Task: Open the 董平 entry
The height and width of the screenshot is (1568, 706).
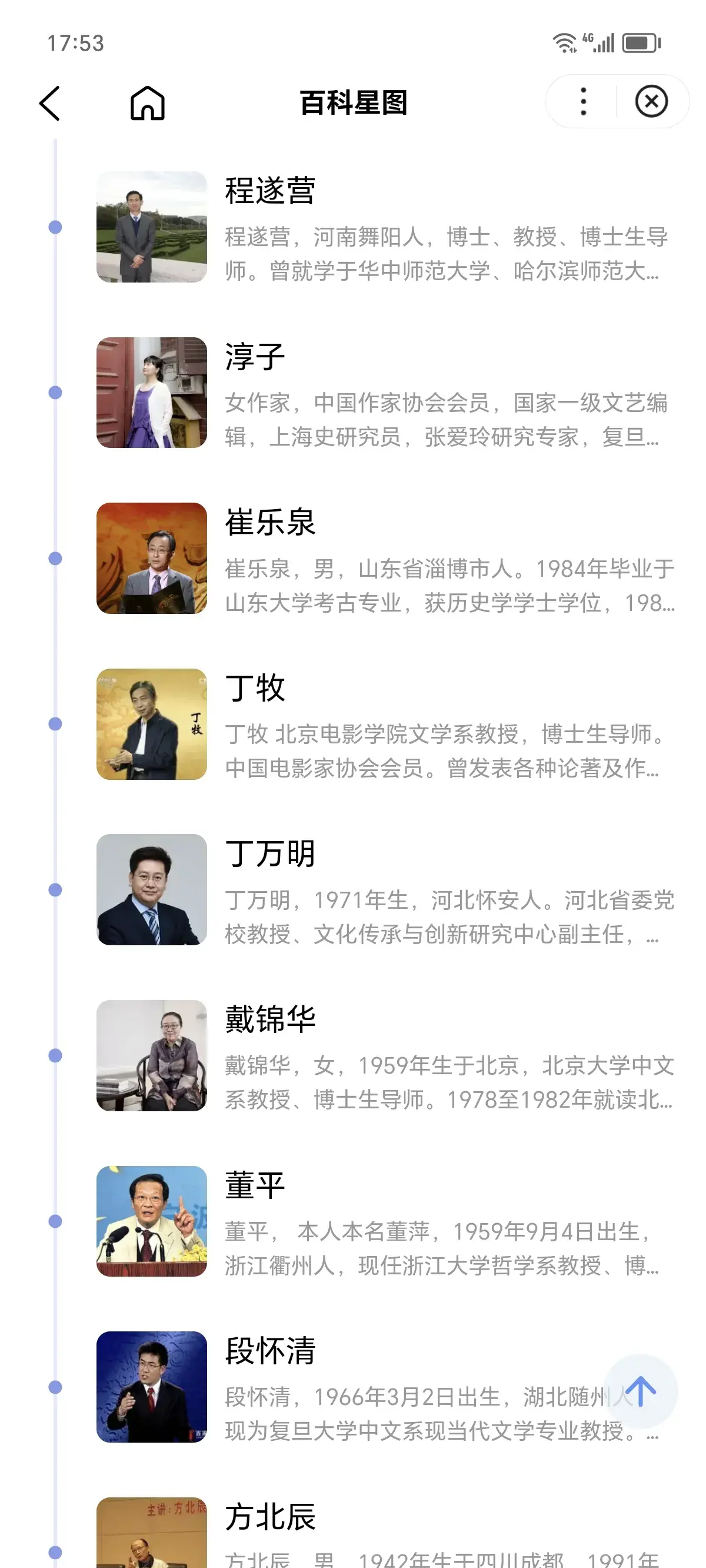Action: pyautogui.click(x=386, y=1221)
